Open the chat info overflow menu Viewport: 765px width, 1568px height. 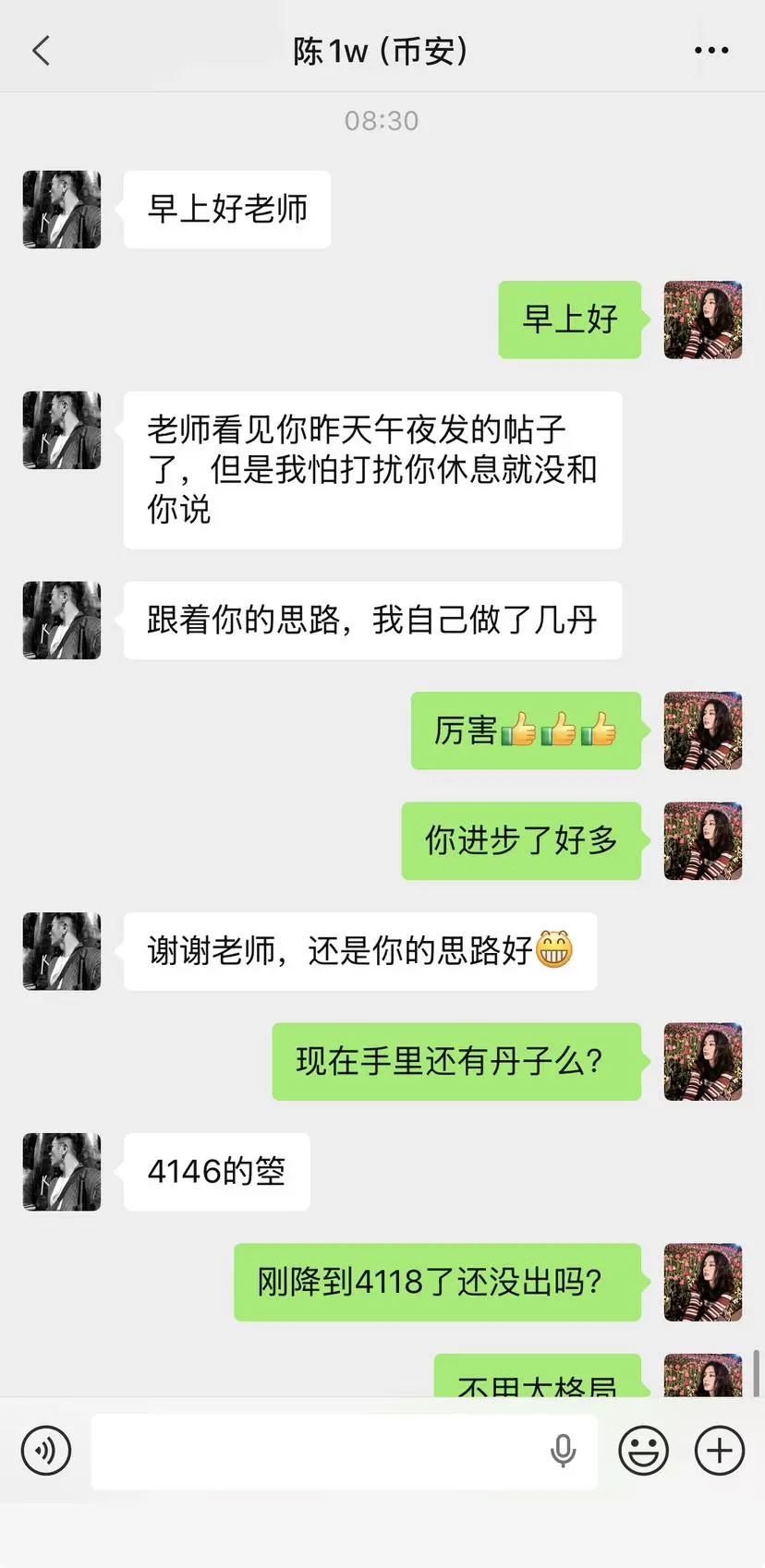[711, 51]
